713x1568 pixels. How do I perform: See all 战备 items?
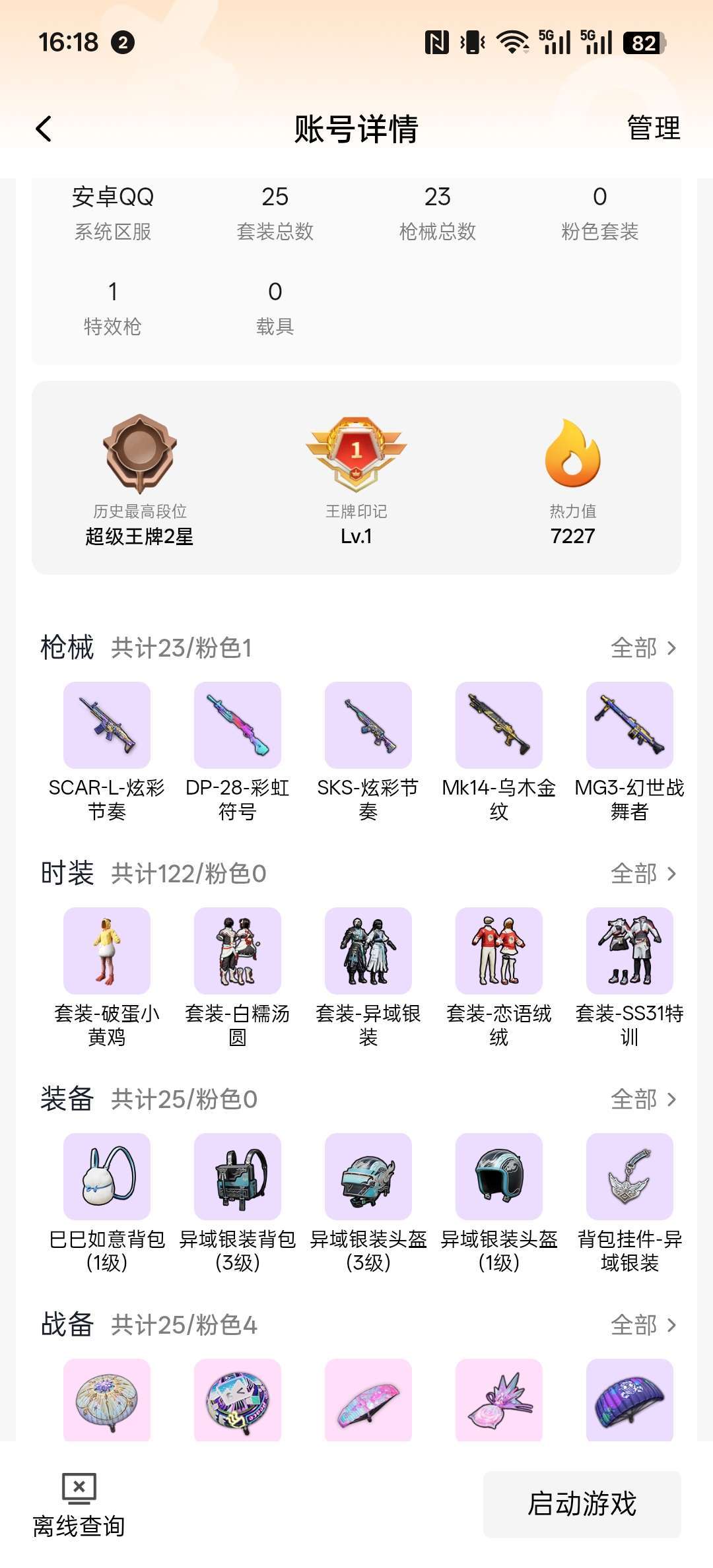[643, 1325]
